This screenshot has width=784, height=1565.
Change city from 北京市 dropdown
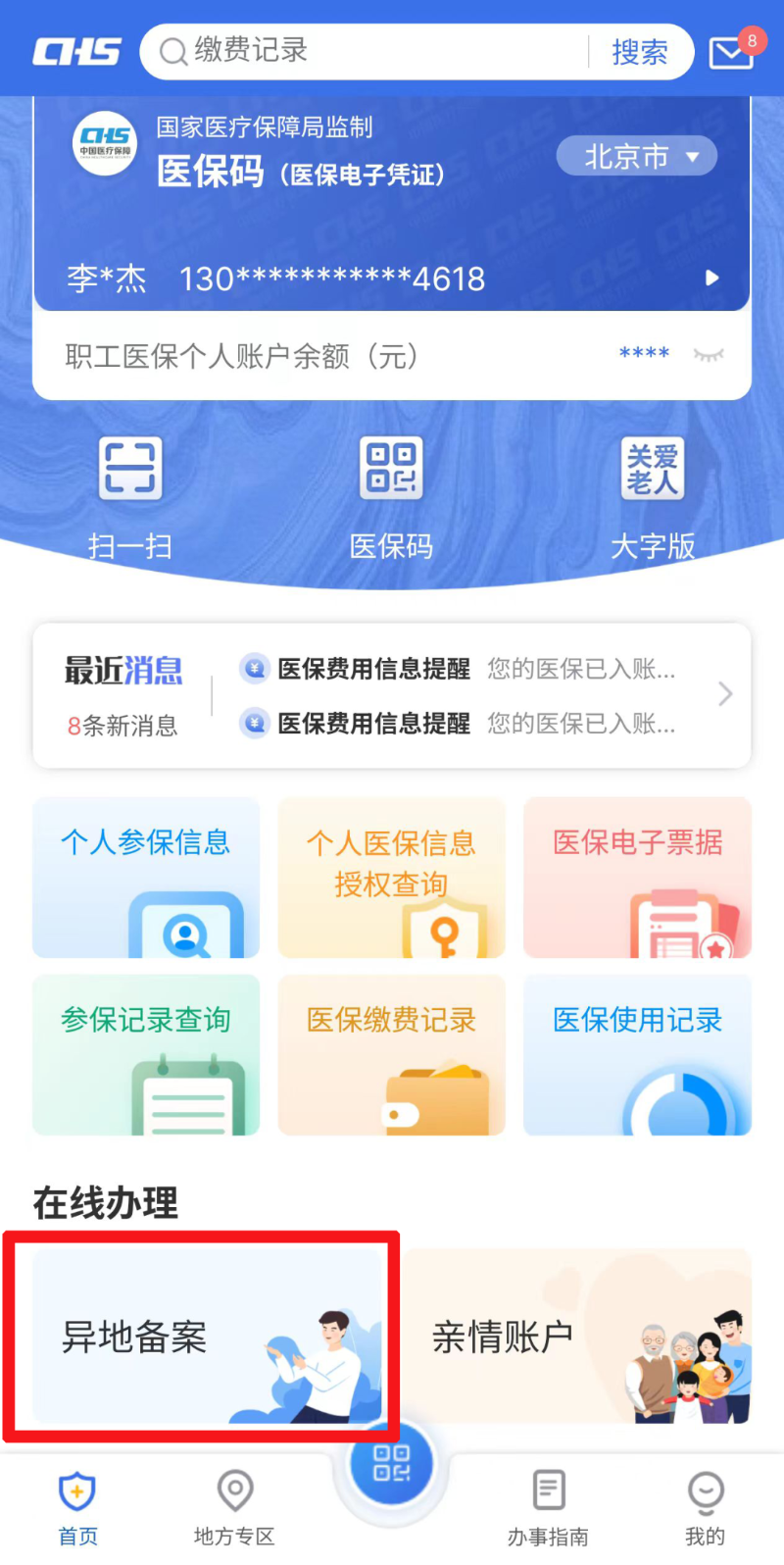coord(637,157)
